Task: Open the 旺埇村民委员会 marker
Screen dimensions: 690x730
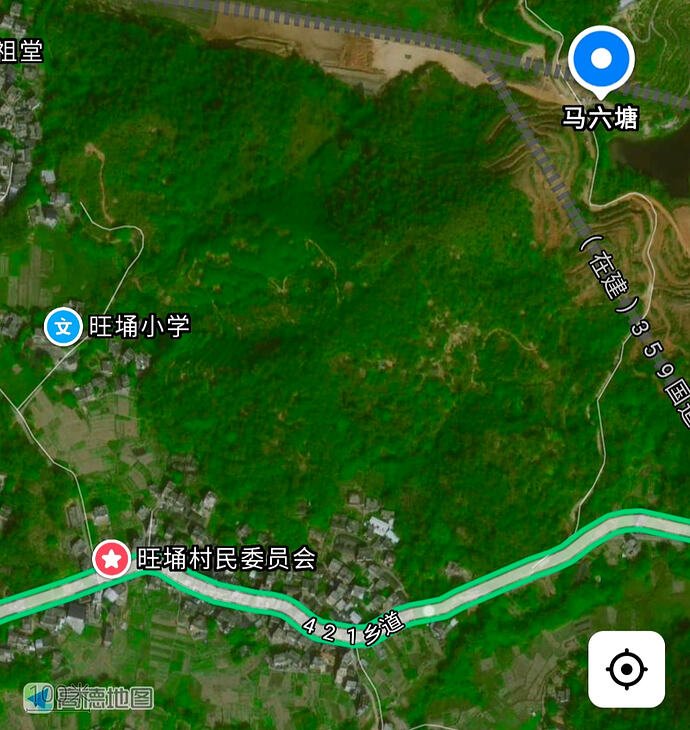Action: pyautogui.click(x=111, y=559)
